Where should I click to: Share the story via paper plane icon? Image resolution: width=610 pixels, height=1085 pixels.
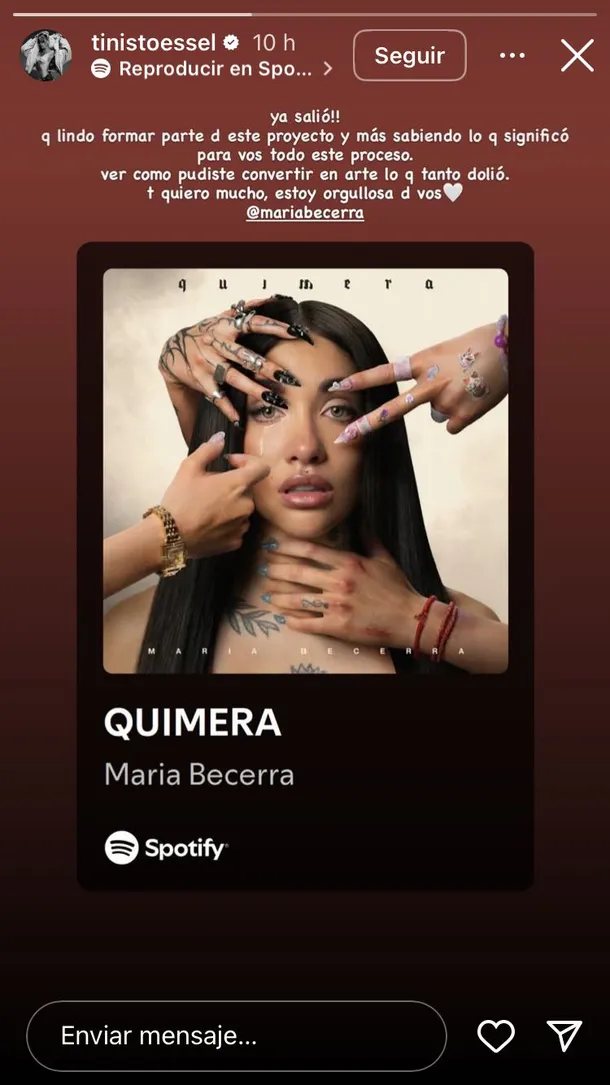pos(565,1036)
